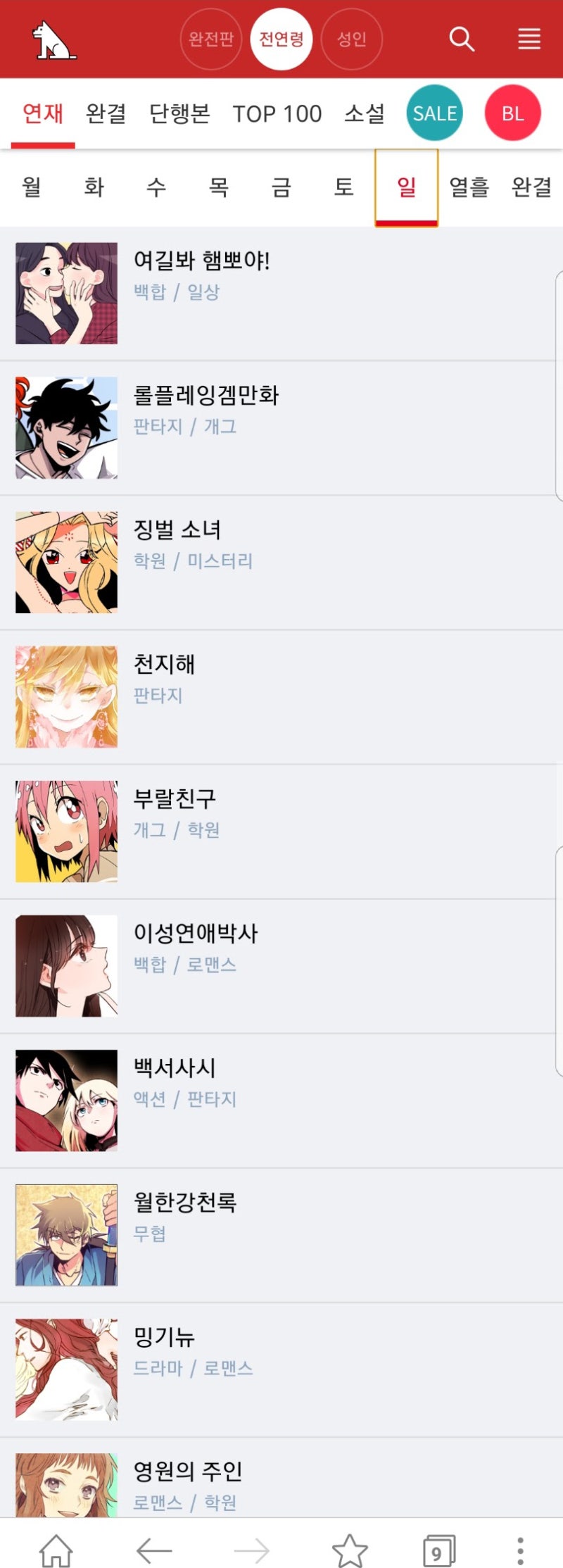Screen dimensions: 563x1568
Task: Click the 월한강천록 webtoon thumbnail
Action: pyautogui.click(x=66, y=1233)
